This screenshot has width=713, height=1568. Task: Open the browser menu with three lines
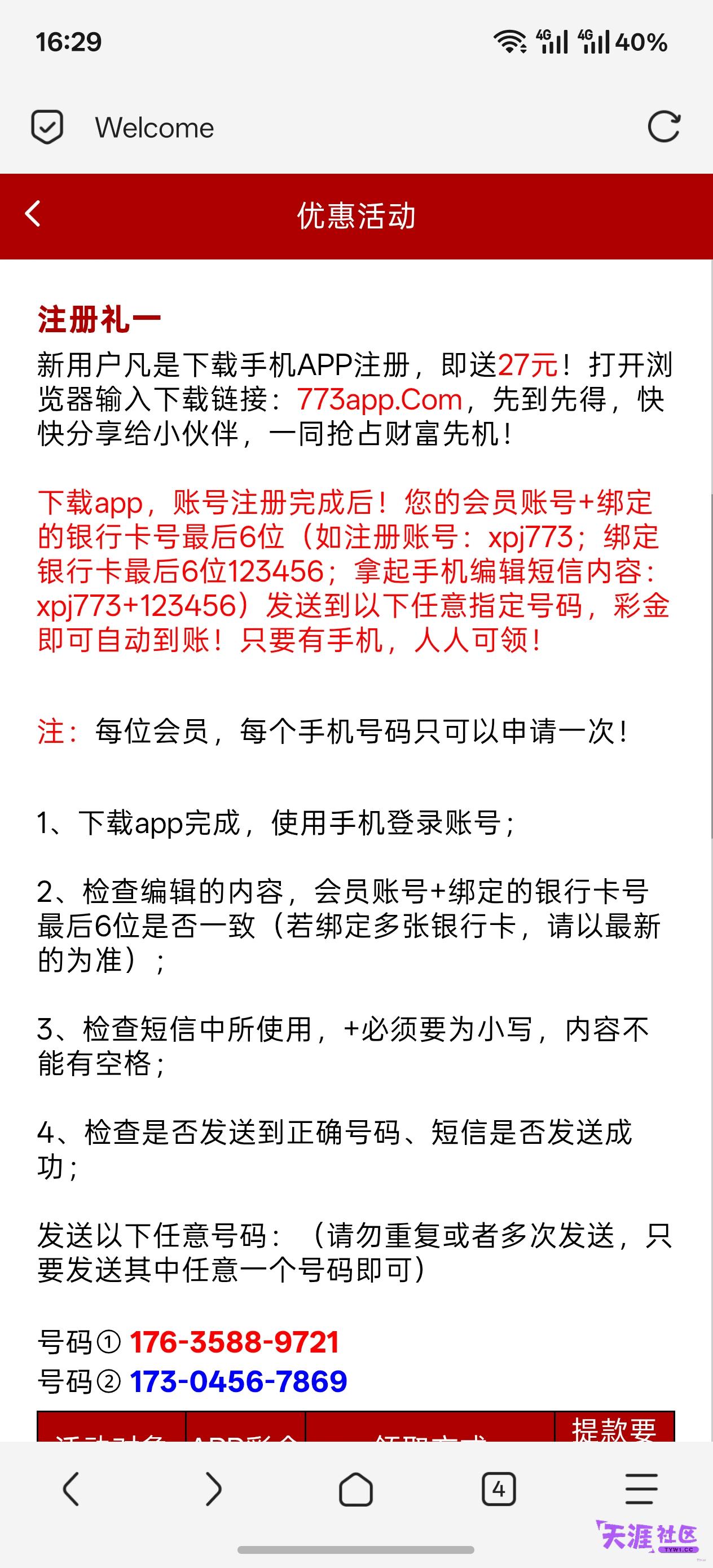pos(642,1490)
